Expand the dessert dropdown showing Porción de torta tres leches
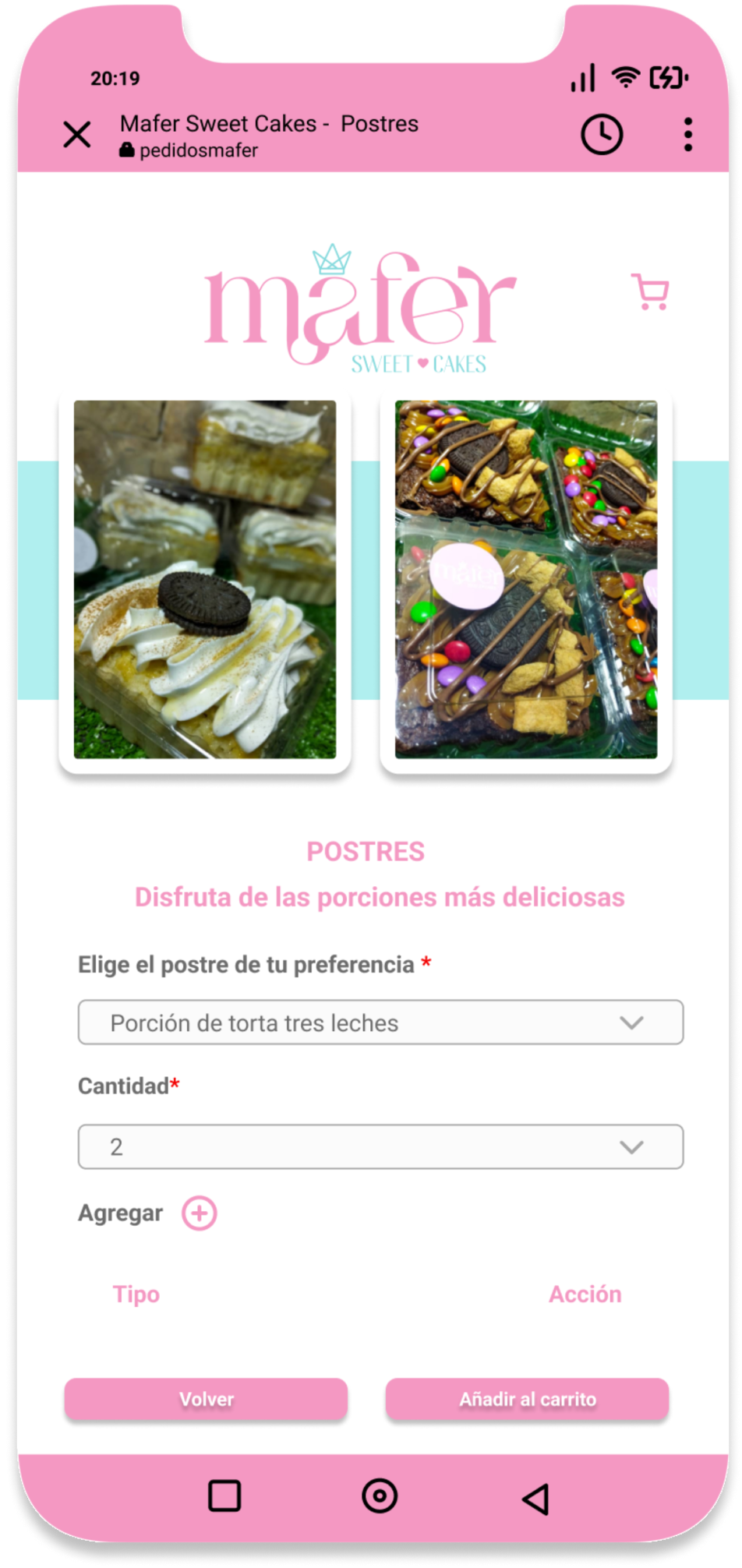This screenshot has height=1568, width=742. click(380, 1022)
